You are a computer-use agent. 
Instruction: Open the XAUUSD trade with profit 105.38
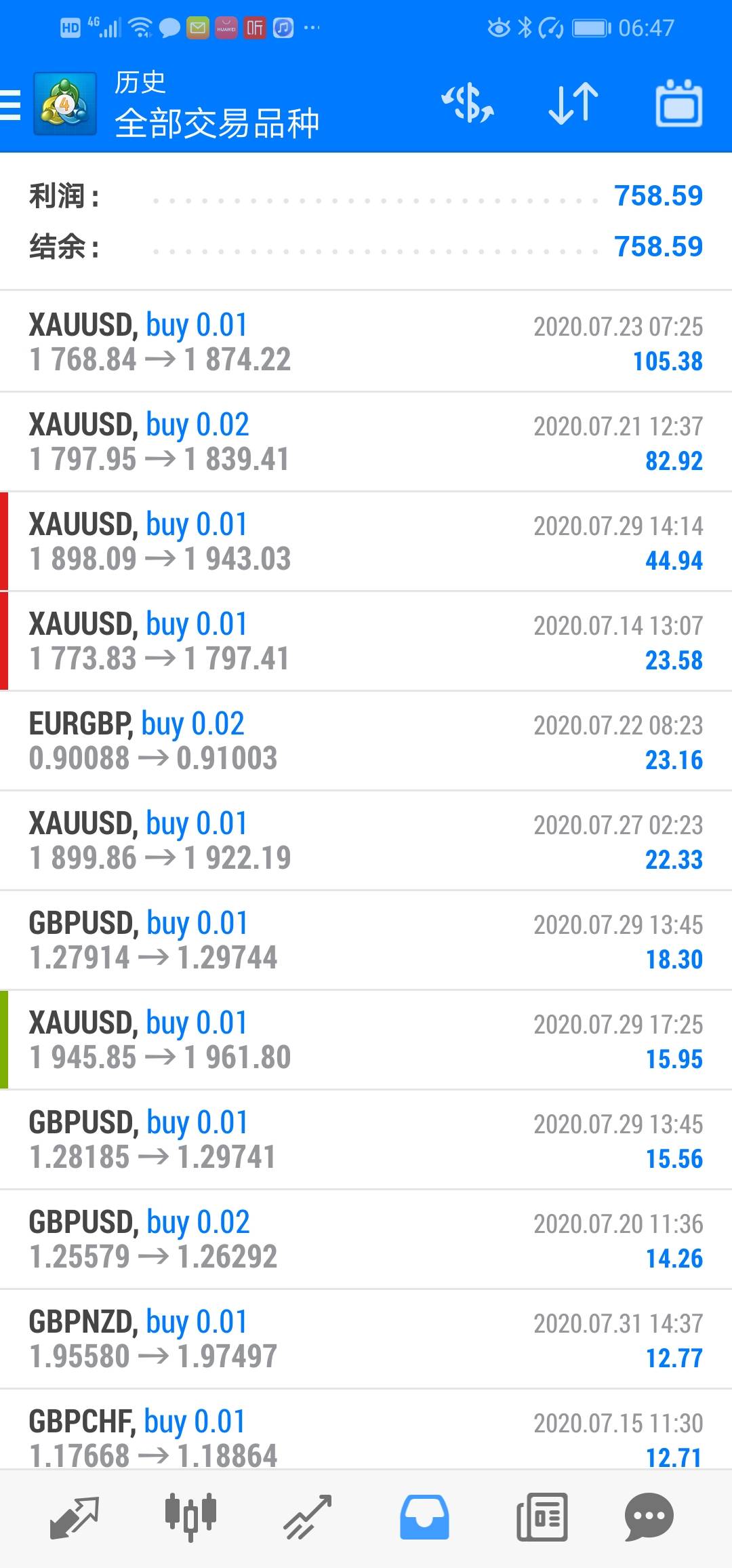pos(366,342)
